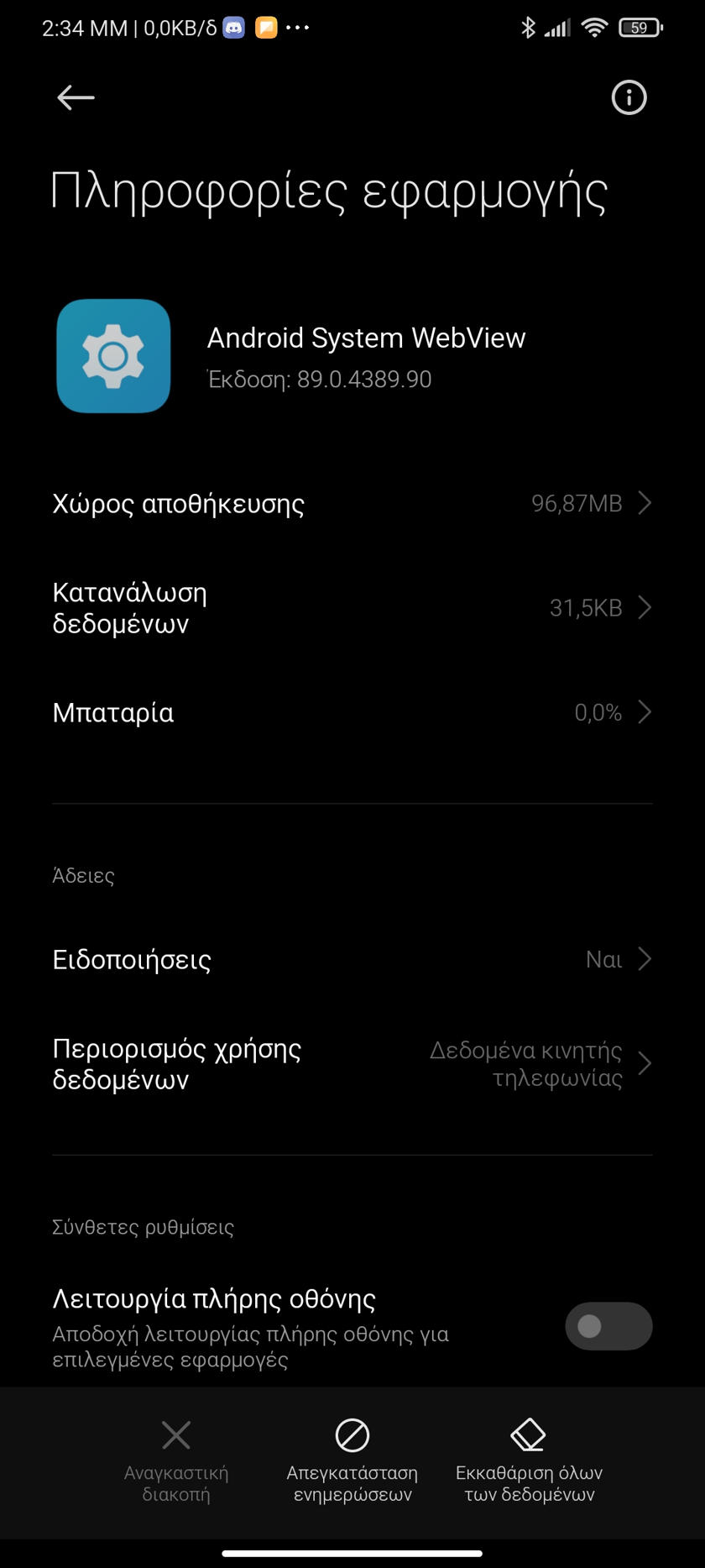
Task: Open the Μπαταρία row
Action: [352, 712]
